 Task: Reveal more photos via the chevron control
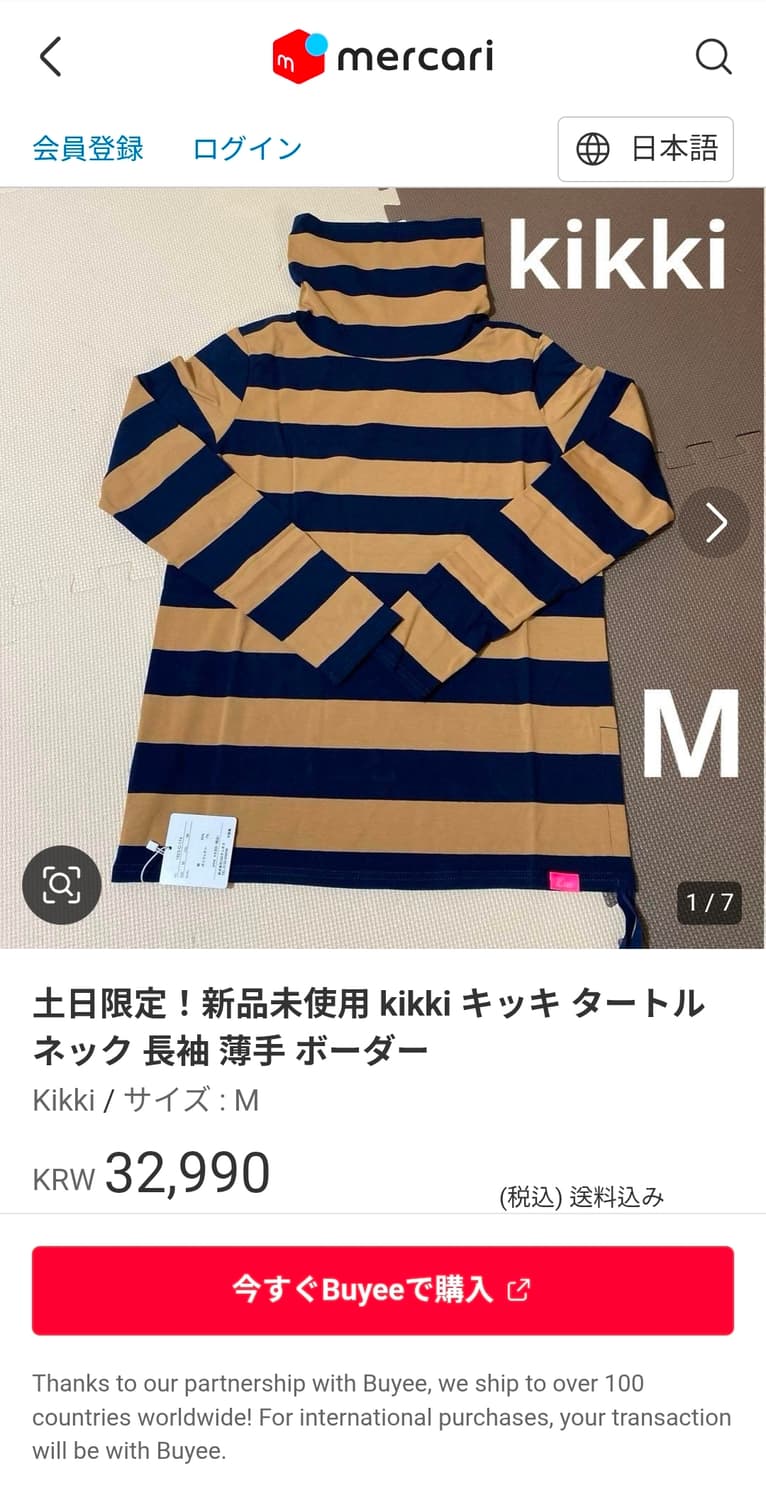pos(716,523)
